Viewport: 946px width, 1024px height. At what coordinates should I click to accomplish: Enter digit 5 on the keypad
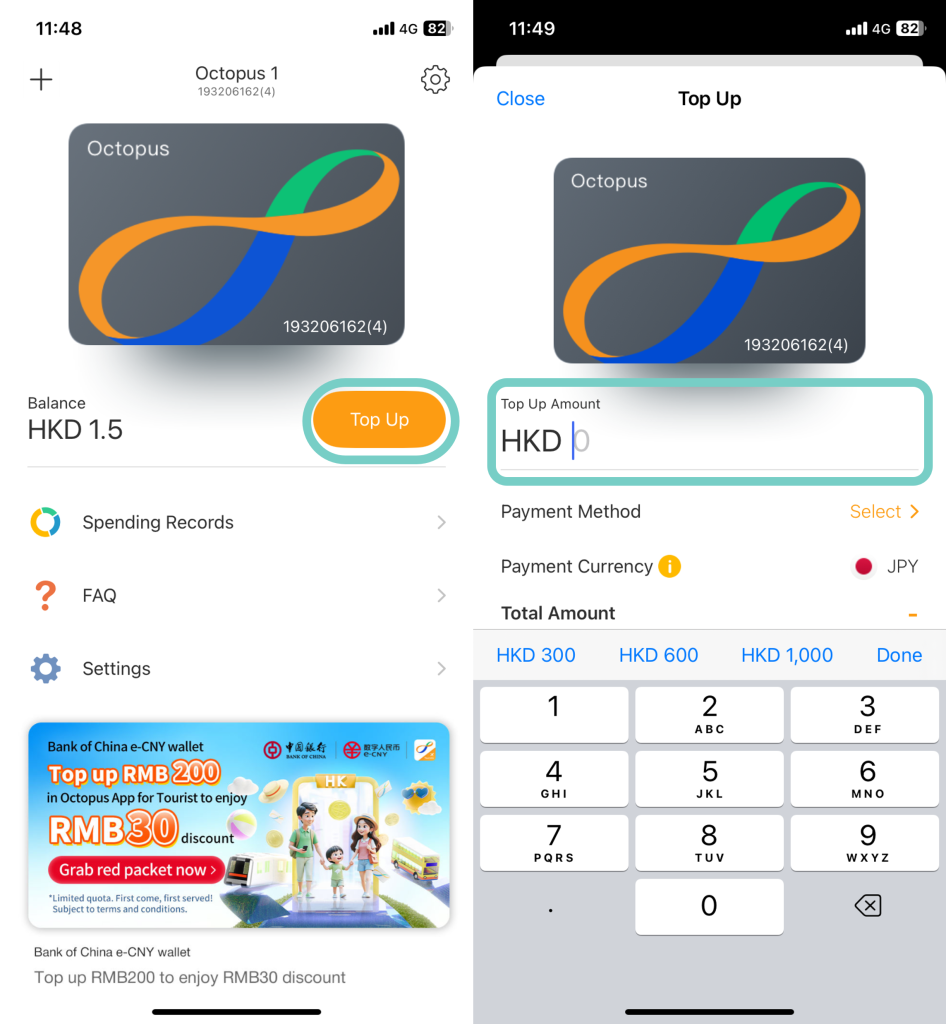pos(709,779)
